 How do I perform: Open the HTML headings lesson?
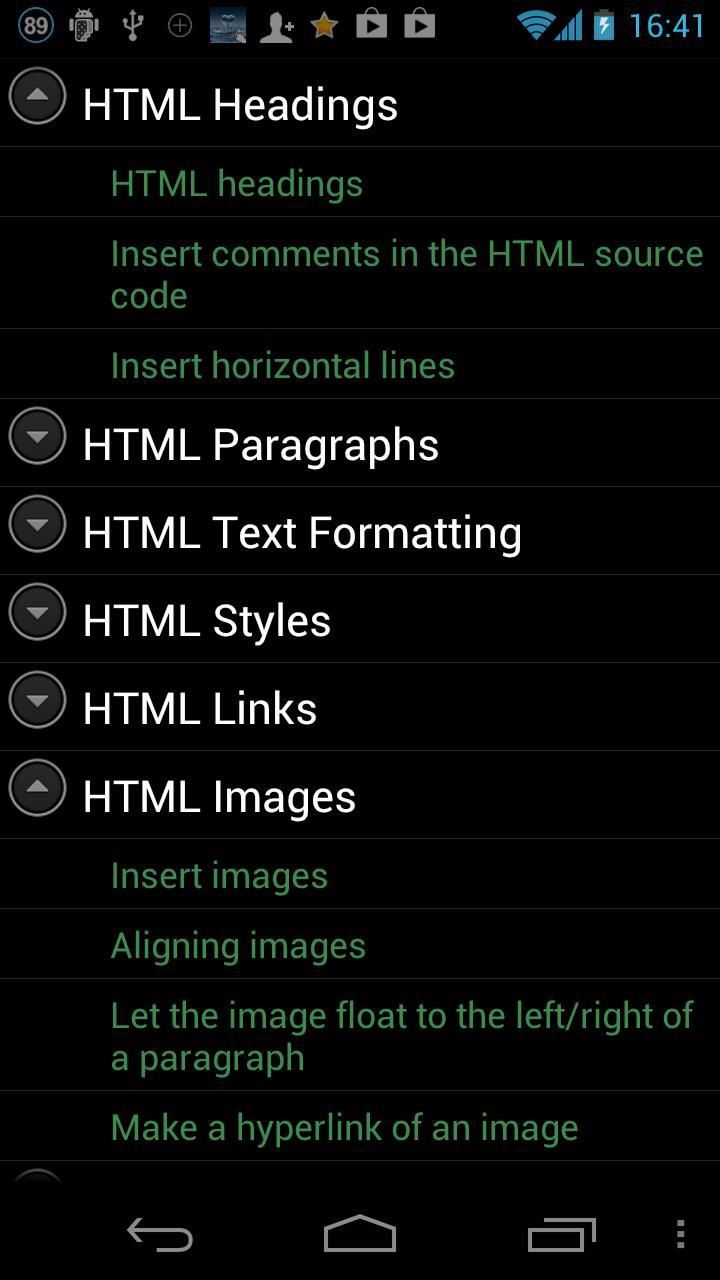237,183
